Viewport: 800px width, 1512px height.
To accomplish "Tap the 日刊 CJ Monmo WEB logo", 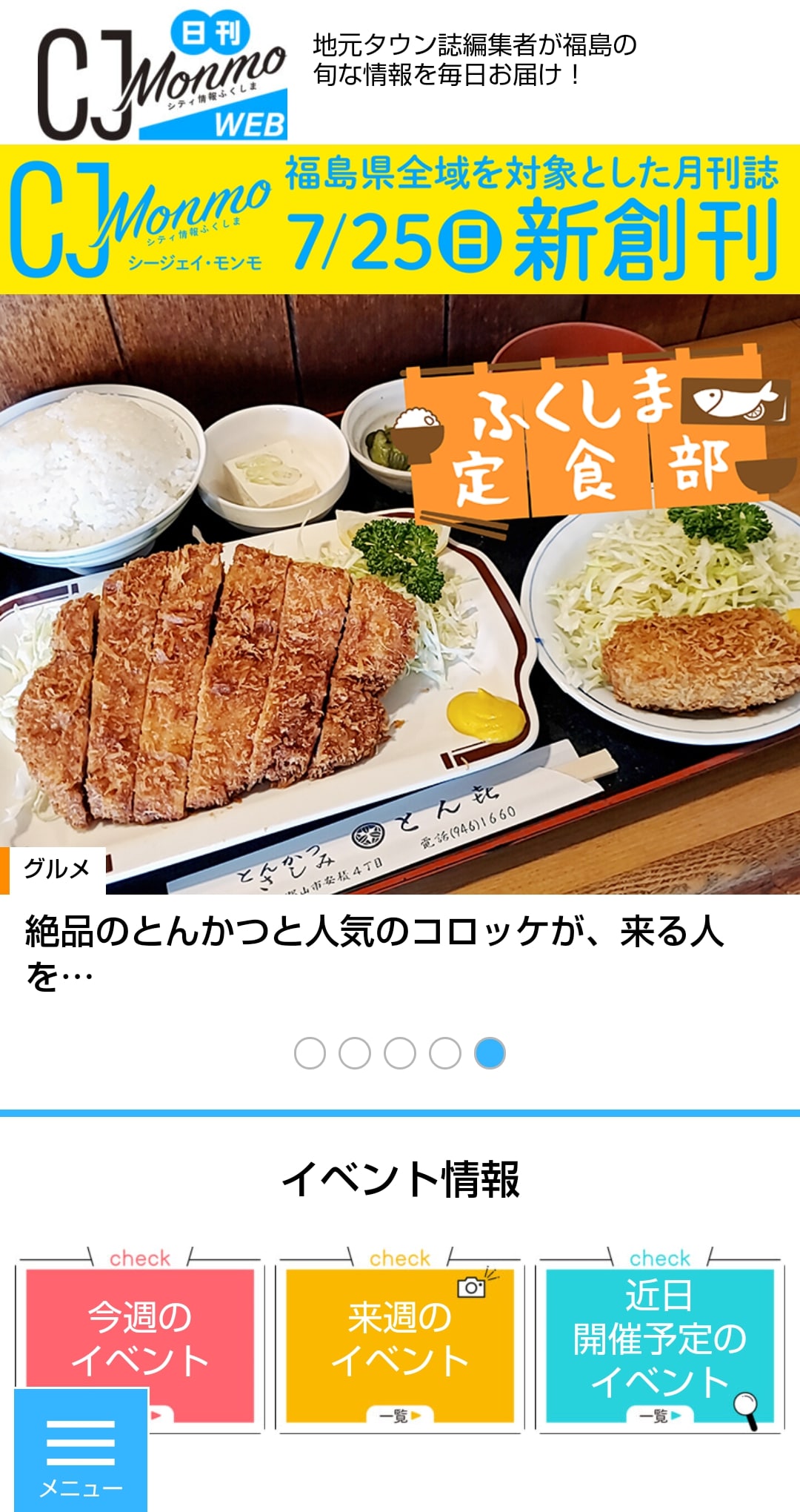I will [162, 76].
